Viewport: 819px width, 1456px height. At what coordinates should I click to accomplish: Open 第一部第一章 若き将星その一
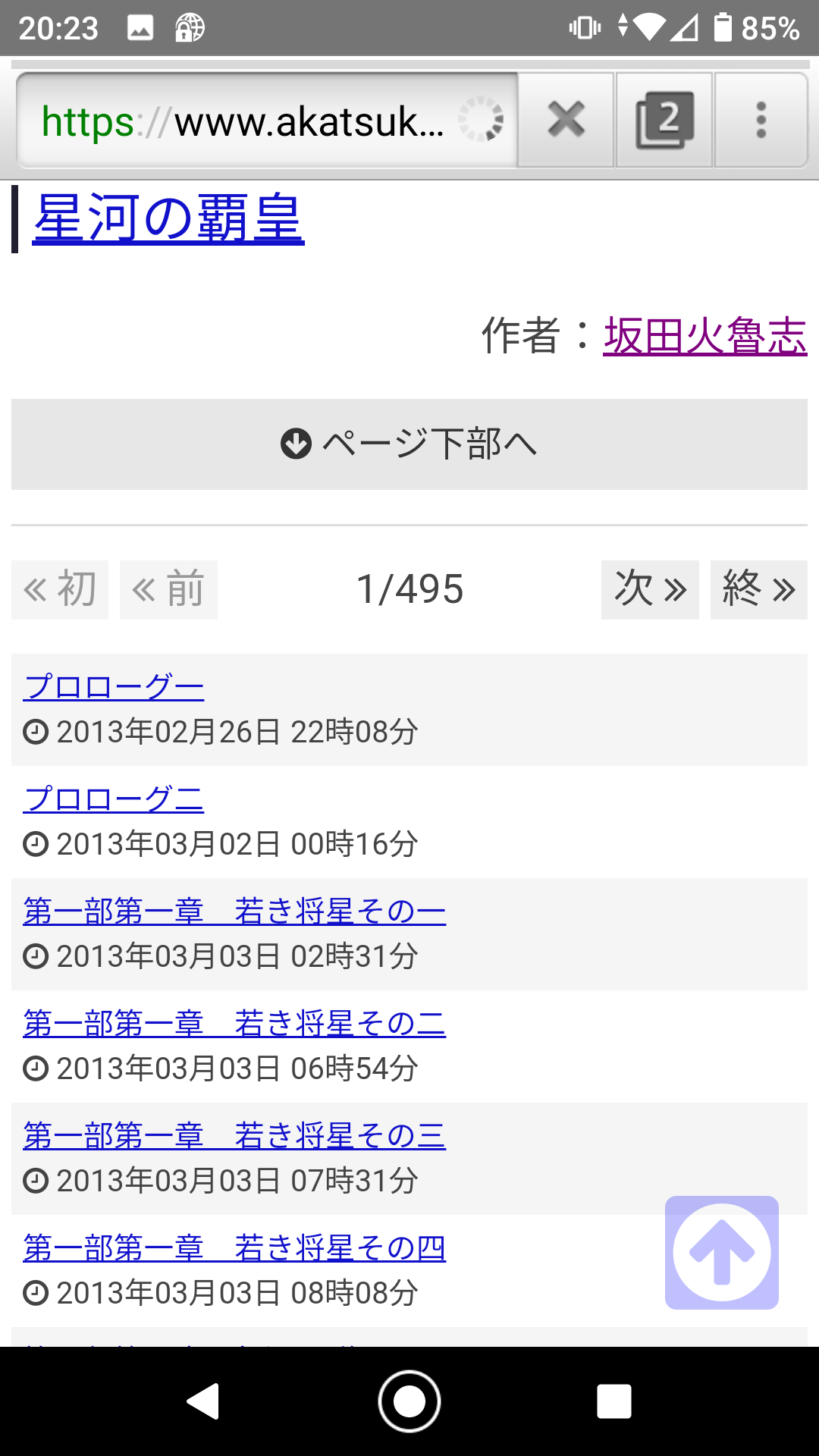coord(234,912)
